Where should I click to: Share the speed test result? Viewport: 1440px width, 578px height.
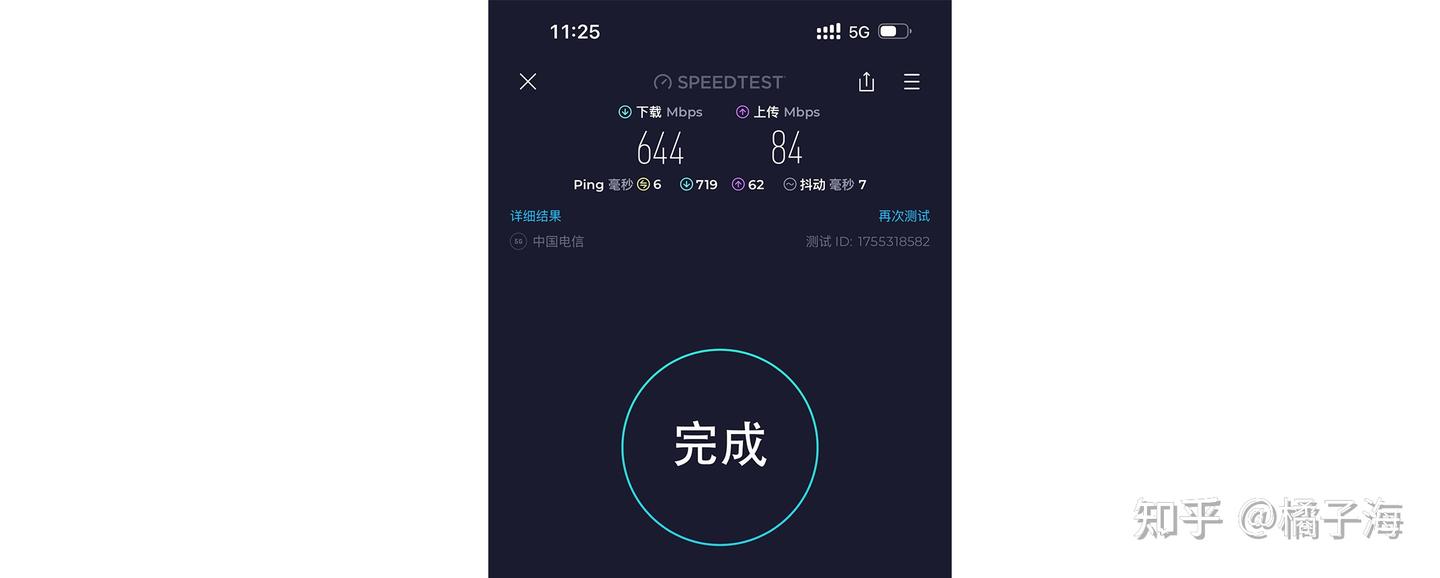point(866,82)
